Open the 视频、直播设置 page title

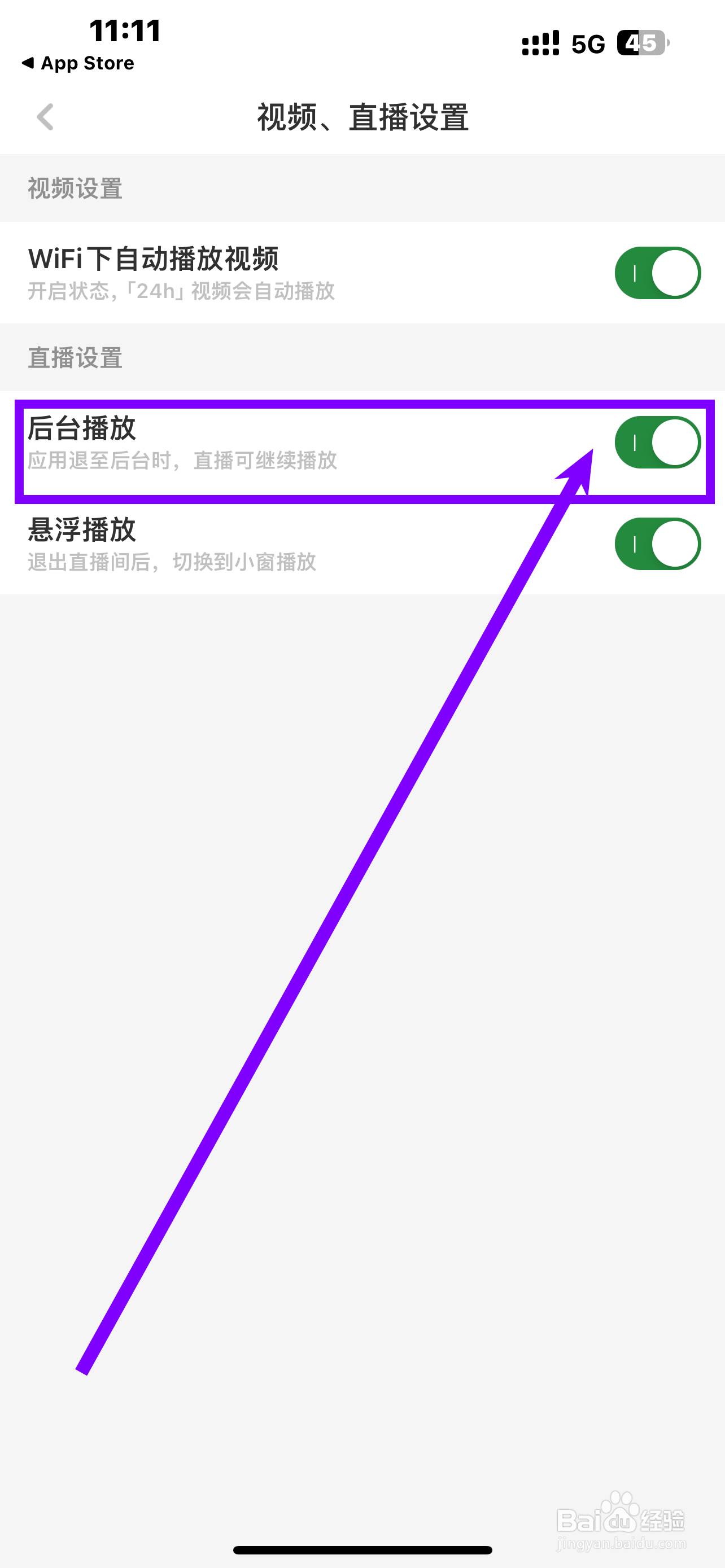pos(362,118)
